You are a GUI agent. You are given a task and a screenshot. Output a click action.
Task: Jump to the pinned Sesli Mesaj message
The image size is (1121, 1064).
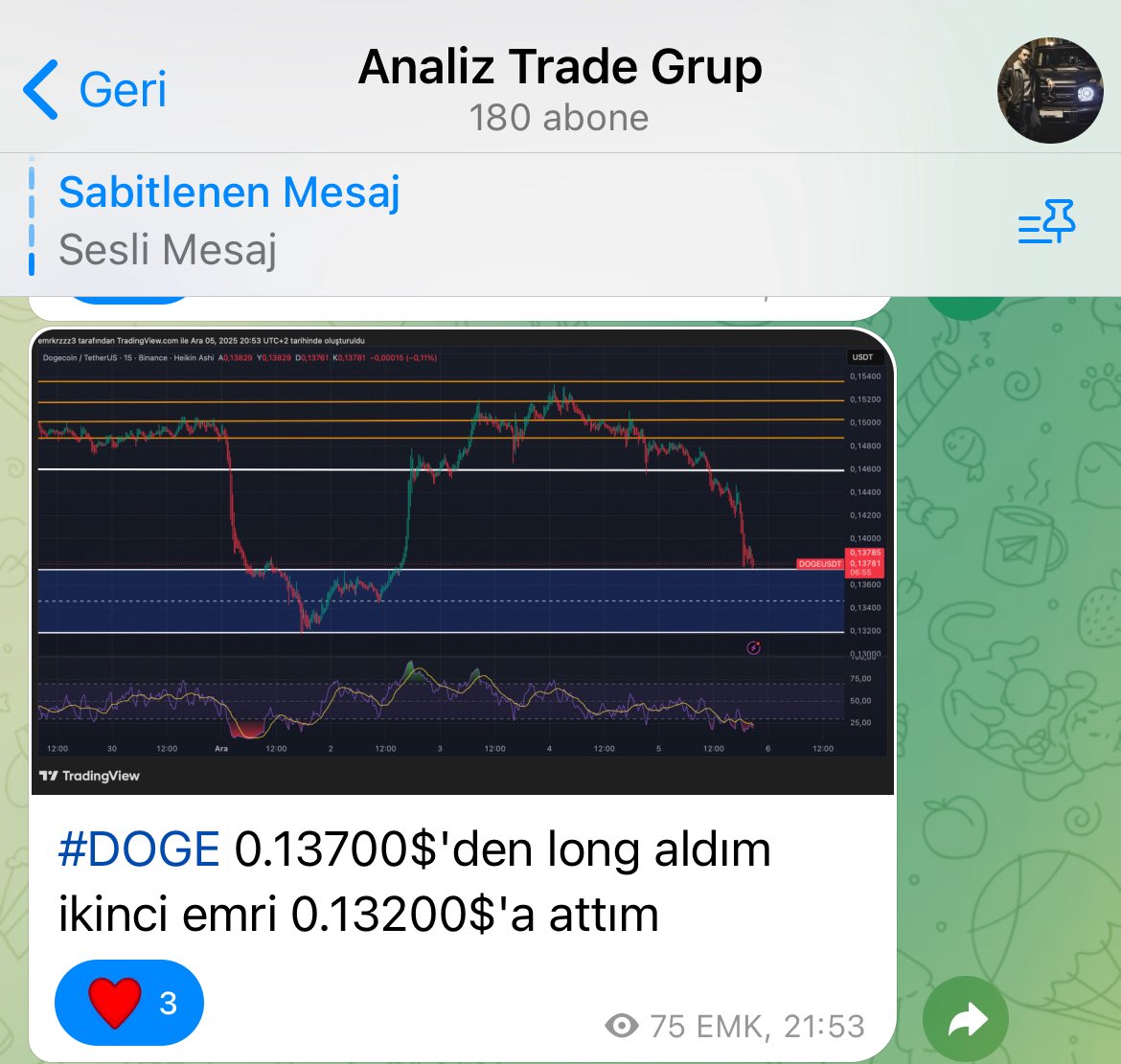230,220
